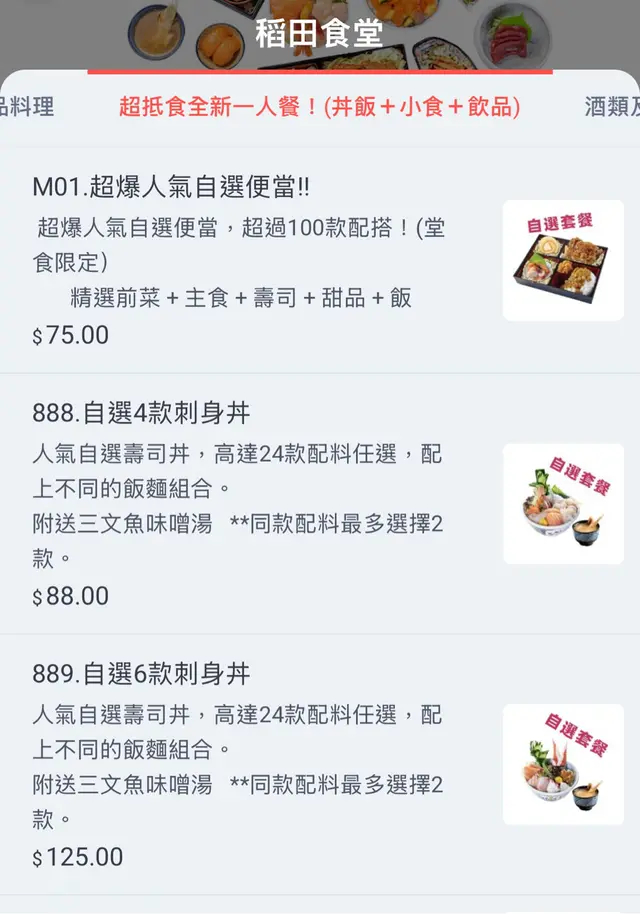
Task: Switch to the 超抵食全新一人餐 tab
Action: click(319, 106)
